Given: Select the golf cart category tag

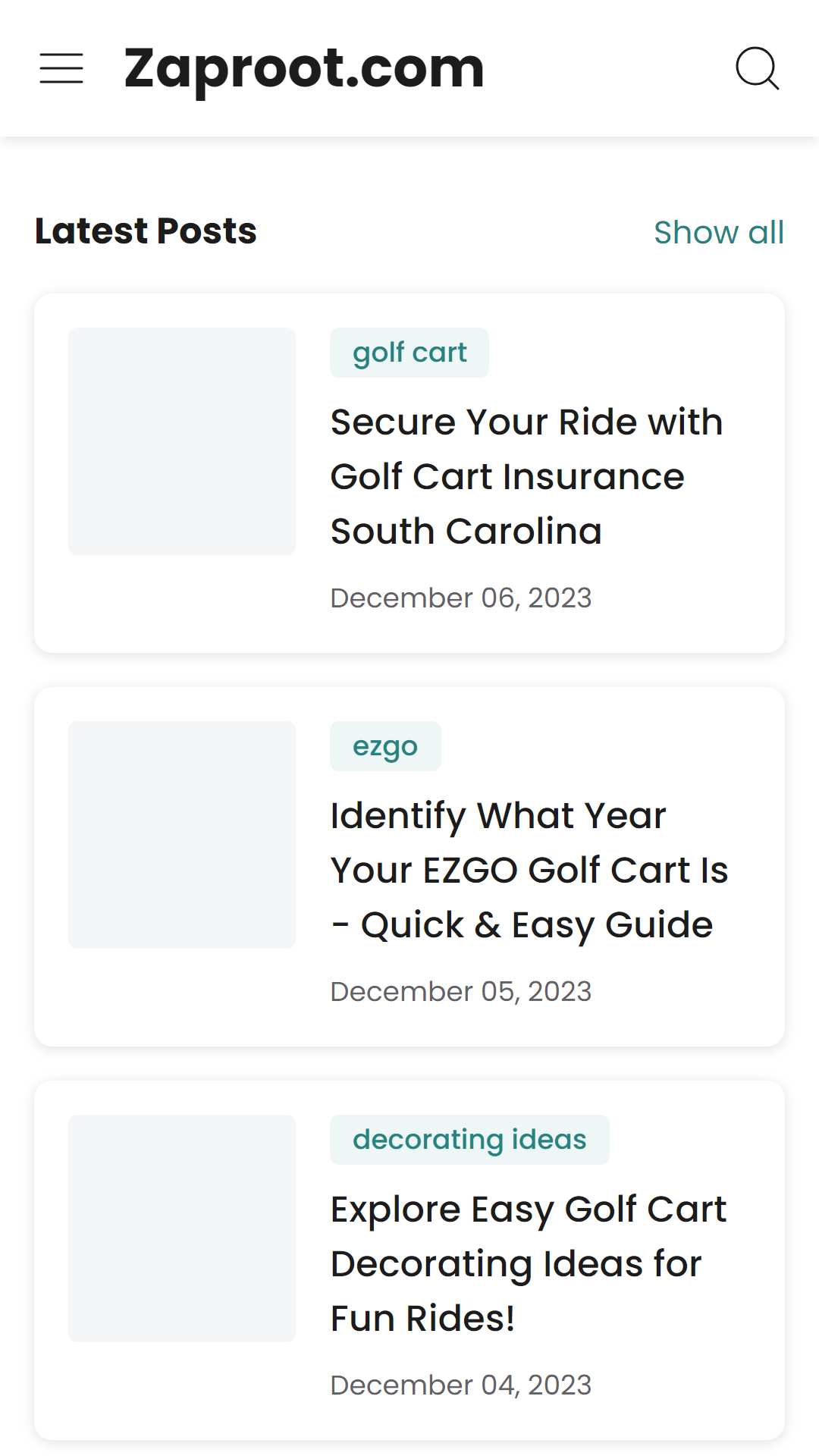Looking at the screenshot, I should coord(409,353).
